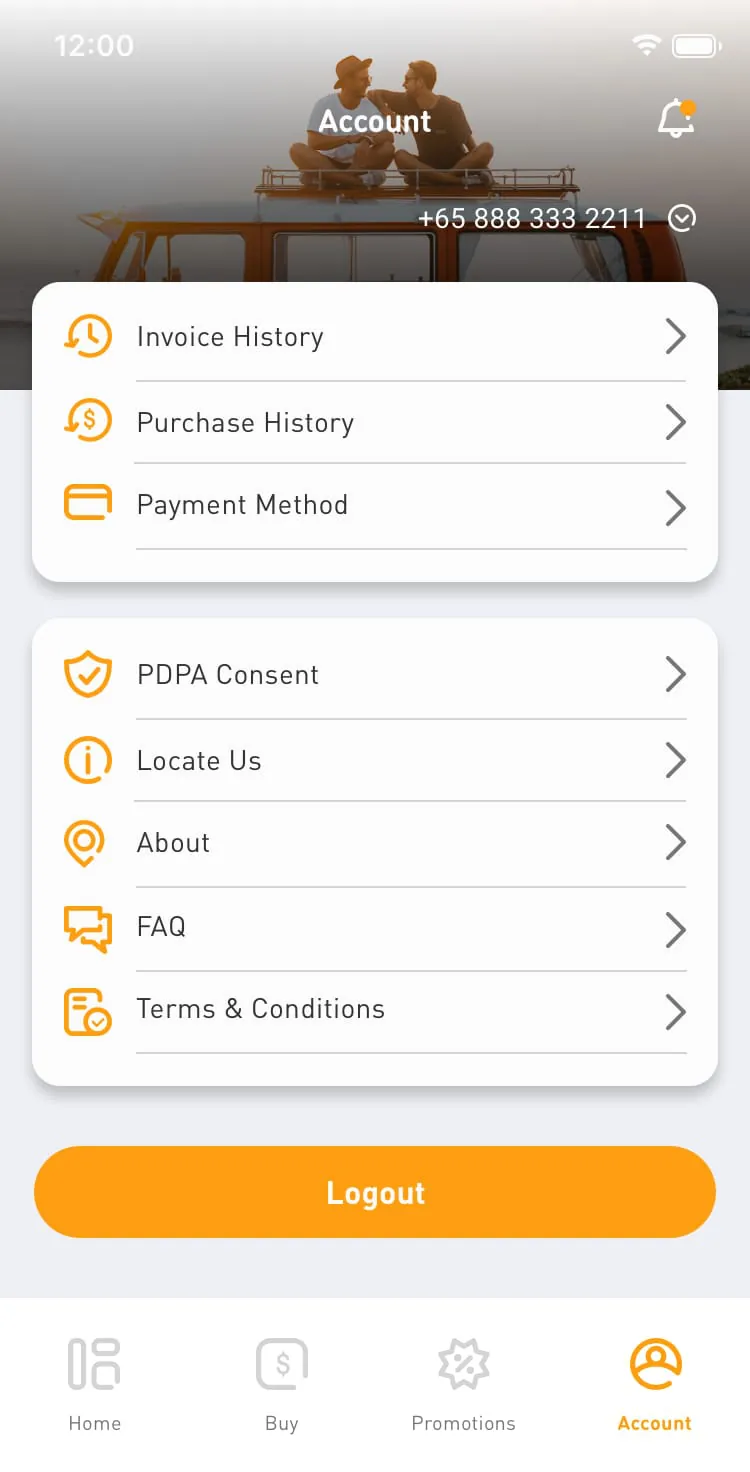Screen dimensions: 750x1472
Task: Open the Buy tab
Action: (x=282, y=1380)
